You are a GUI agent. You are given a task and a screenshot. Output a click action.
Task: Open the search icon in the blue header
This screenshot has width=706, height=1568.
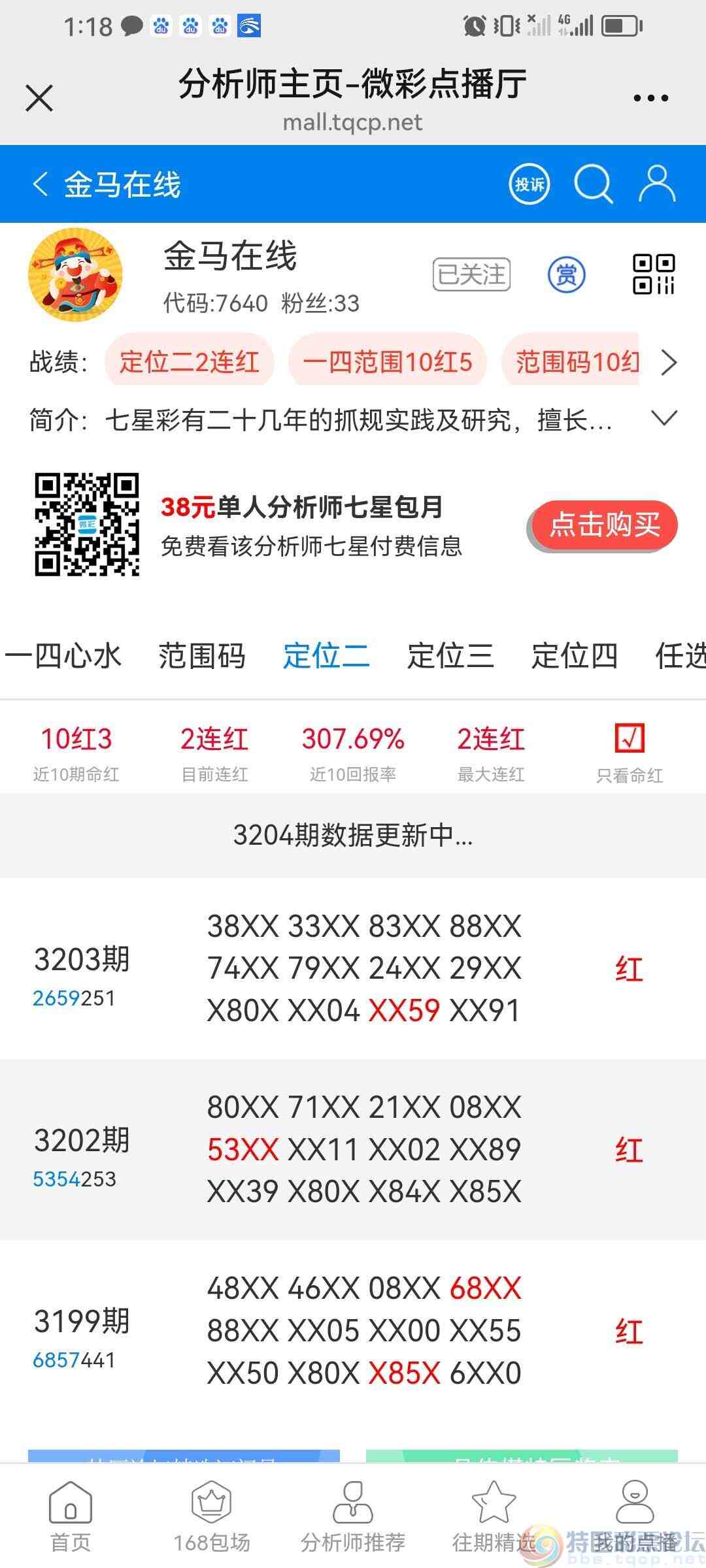pyautogui.click(x=592, y=184)
